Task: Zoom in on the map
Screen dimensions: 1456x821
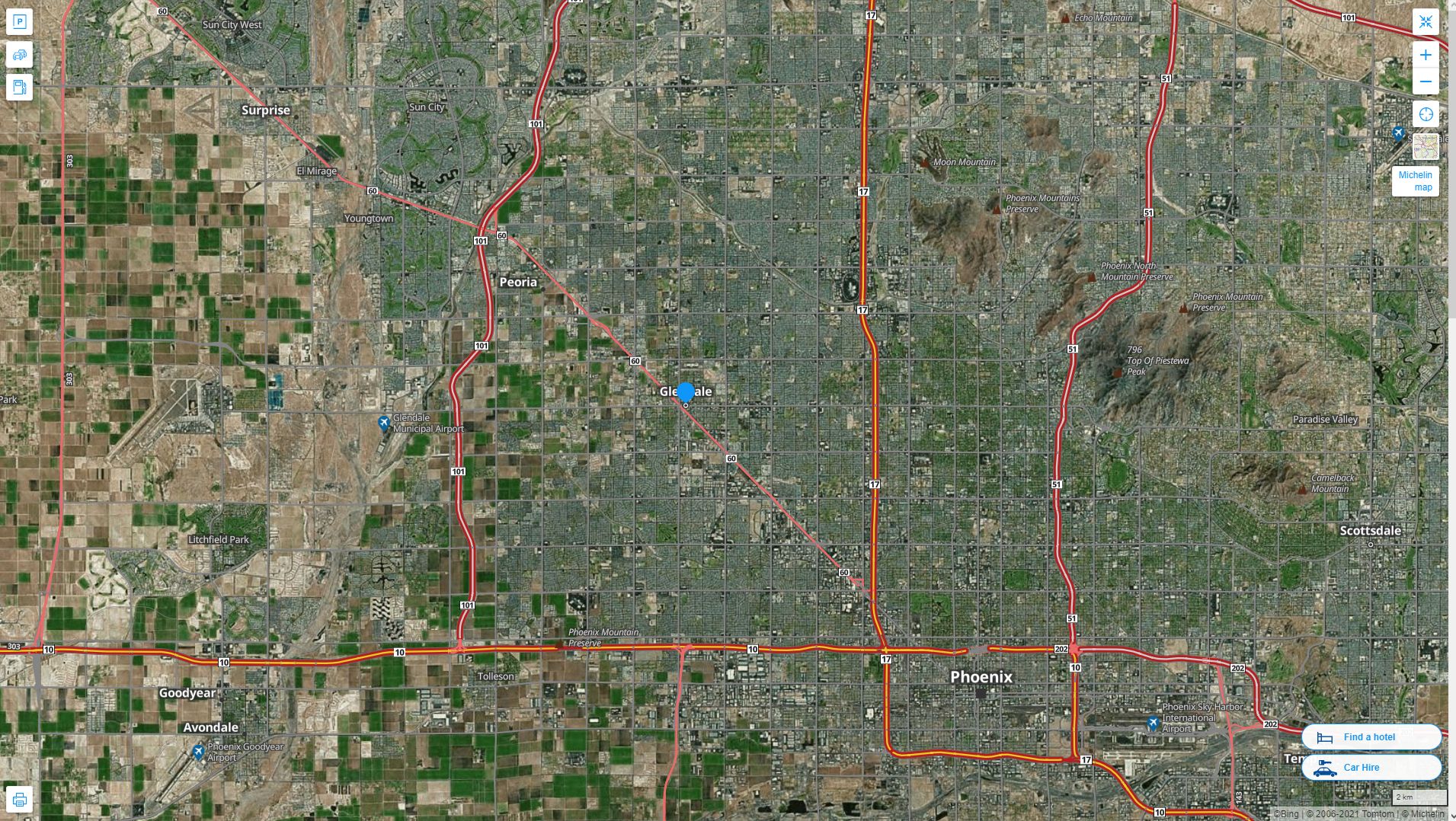Action: 1426,55
